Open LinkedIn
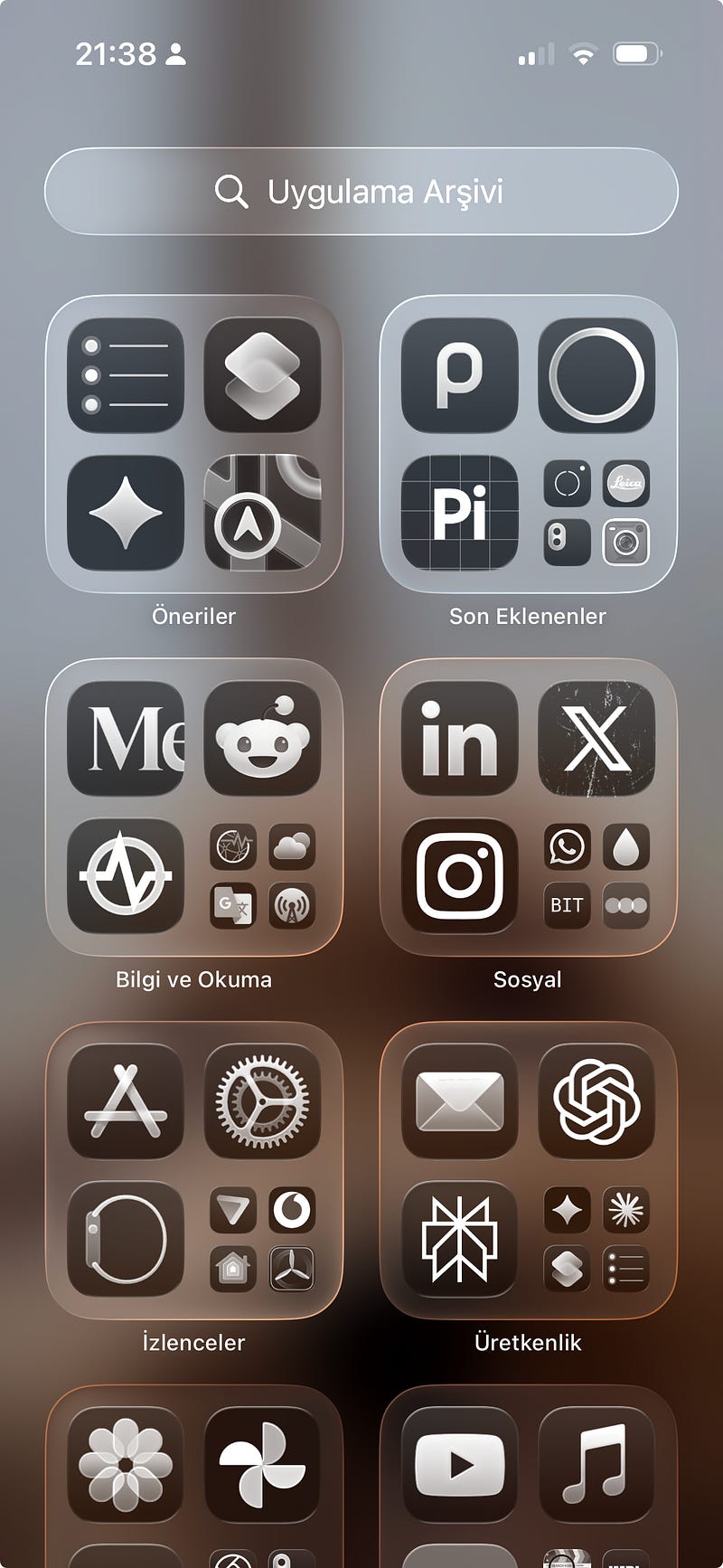 (459, 737)
